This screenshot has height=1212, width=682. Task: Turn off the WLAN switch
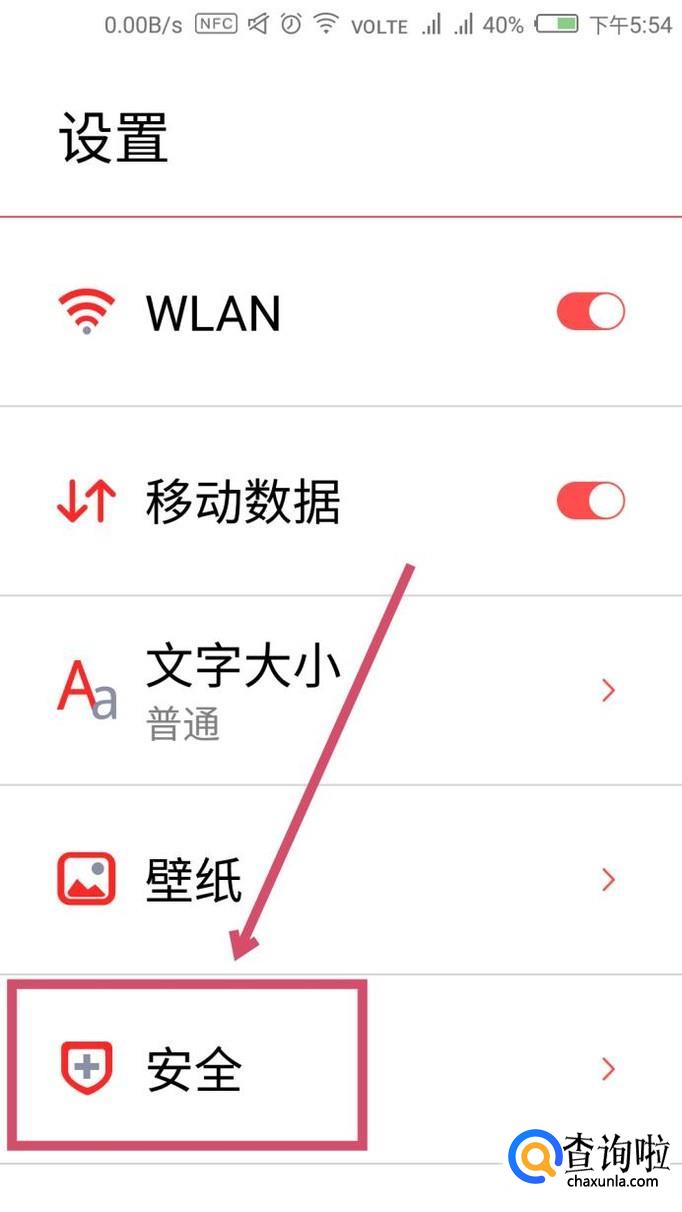(590, 312)
